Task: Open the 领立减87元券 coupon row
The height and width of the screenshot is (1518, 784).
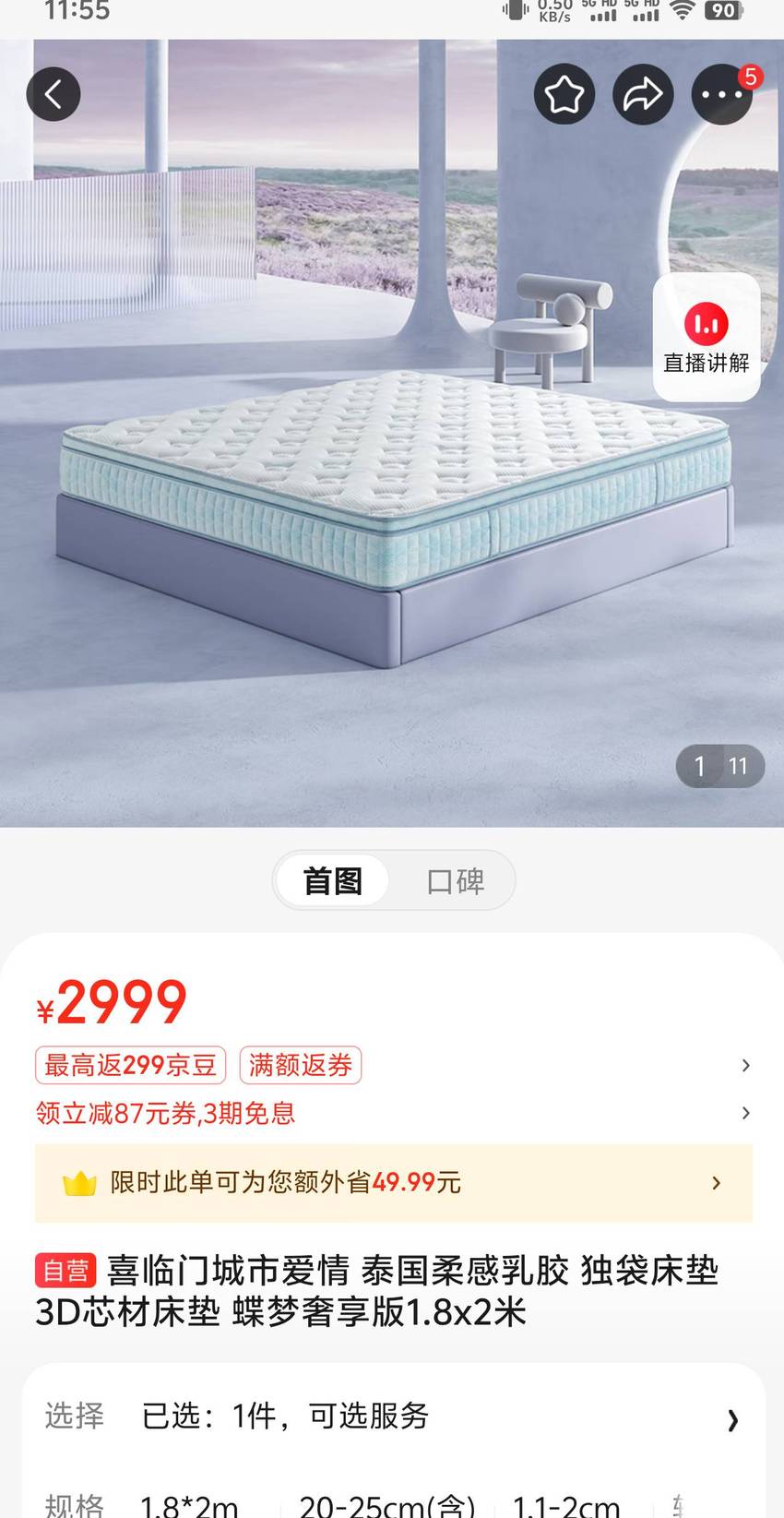Action: click(x=394, y=1113)
